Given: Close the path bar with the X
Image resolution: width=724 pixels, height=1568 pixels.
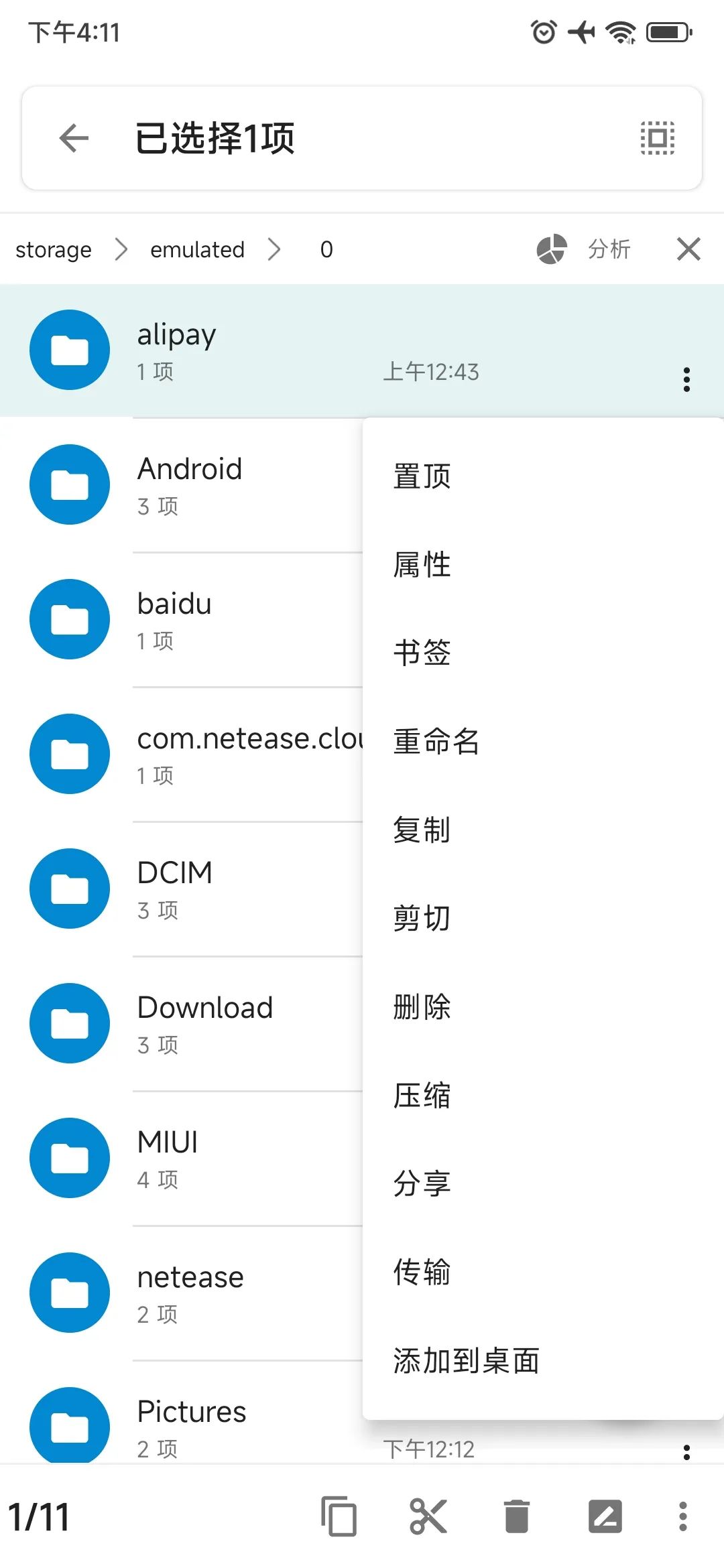Looking at the screenshot, I should [688, 249].
